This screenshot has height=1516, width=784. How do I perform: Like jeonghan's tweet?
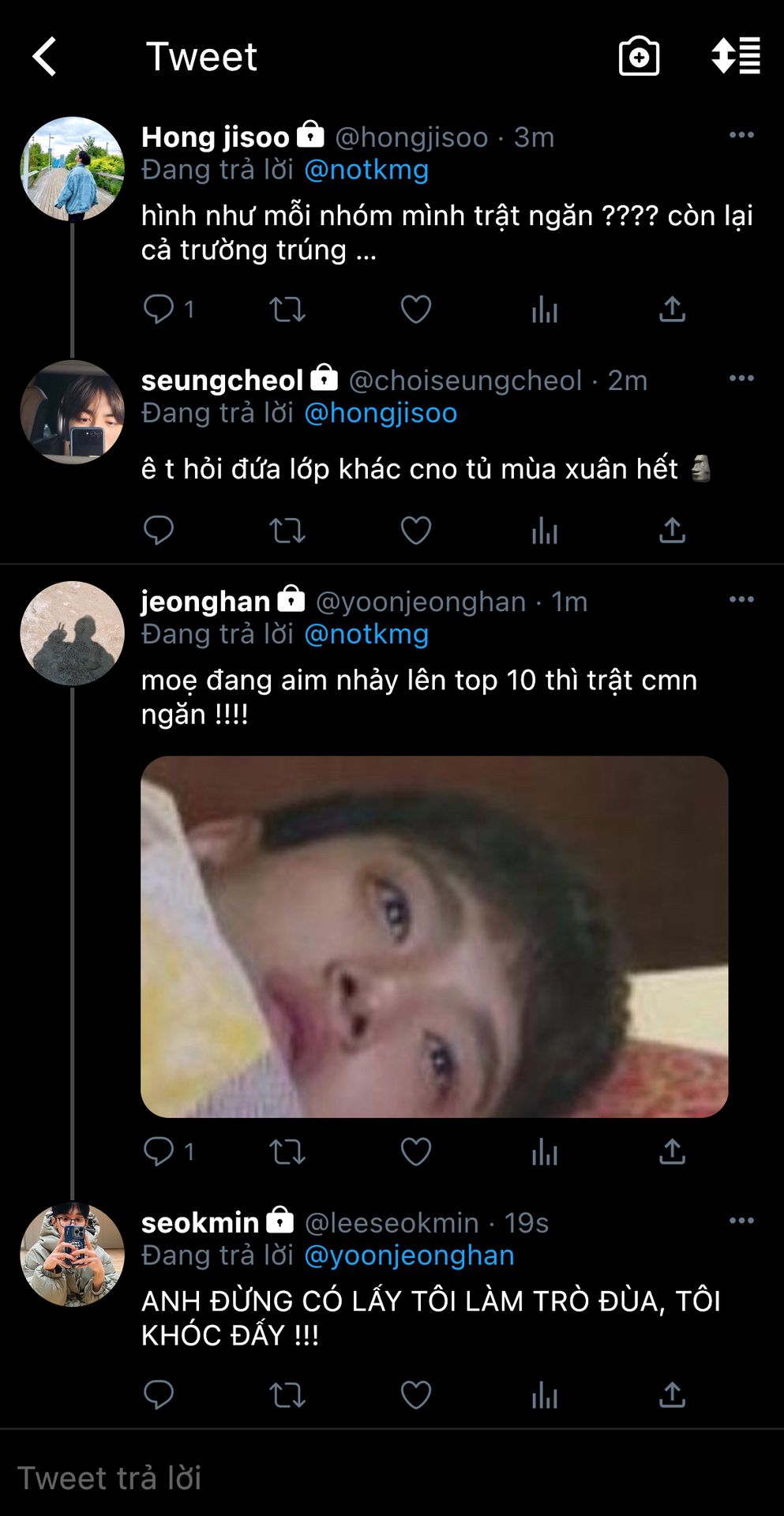tap(416, 1152)
